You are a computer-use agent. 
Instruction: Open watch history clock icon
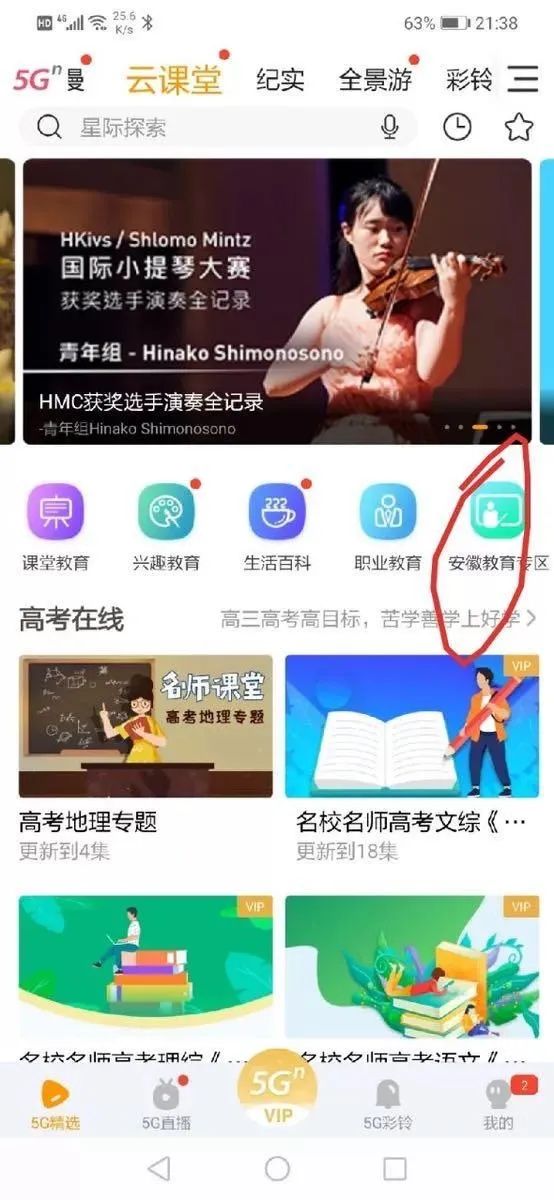tap(457, 127)
